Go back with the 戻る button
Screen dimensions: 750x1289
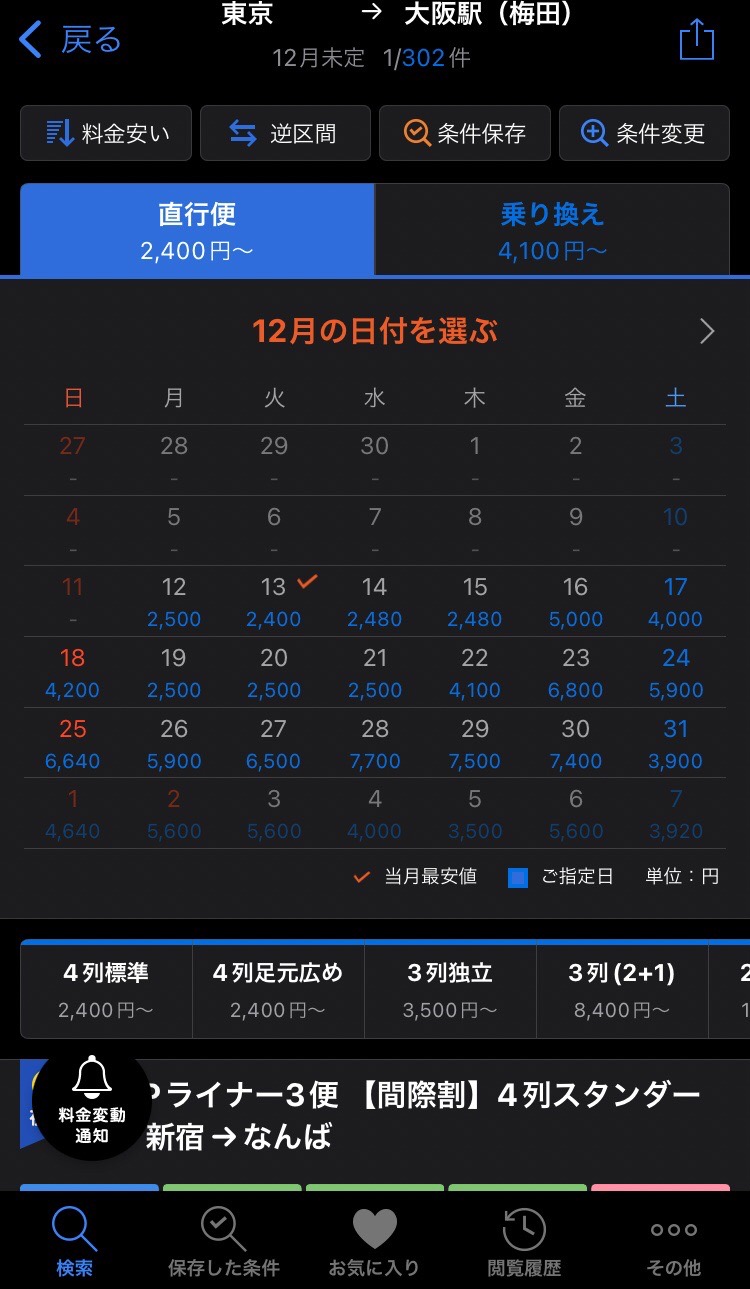(x=70, y=40)
